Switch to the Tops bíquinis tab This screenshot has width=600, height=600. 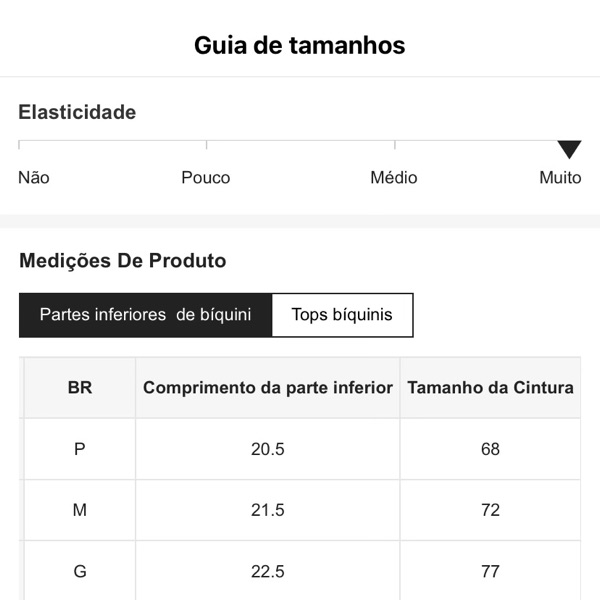[342, 315]
